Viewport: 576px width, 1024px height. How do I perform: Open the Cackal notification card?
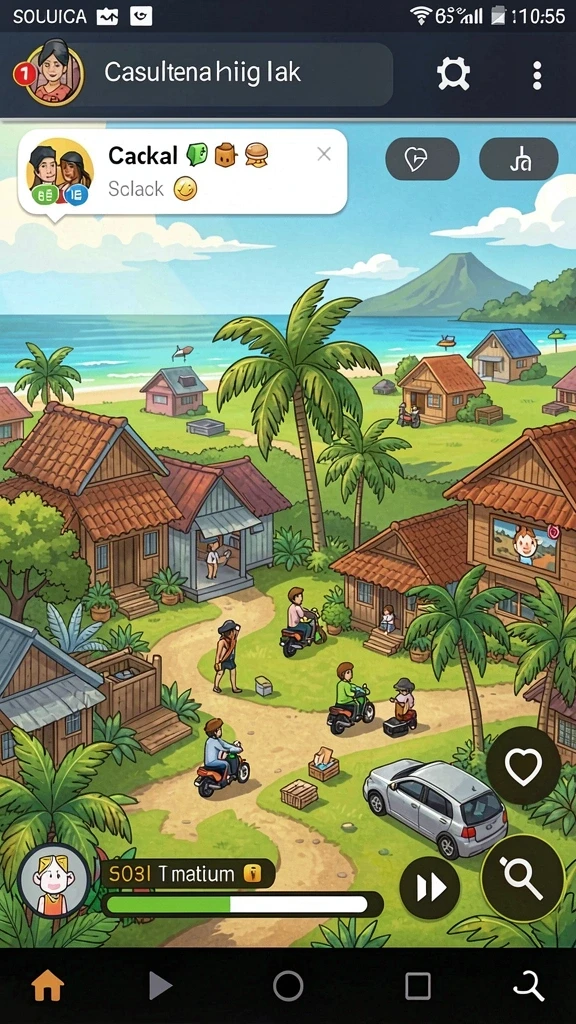[183, 172]
